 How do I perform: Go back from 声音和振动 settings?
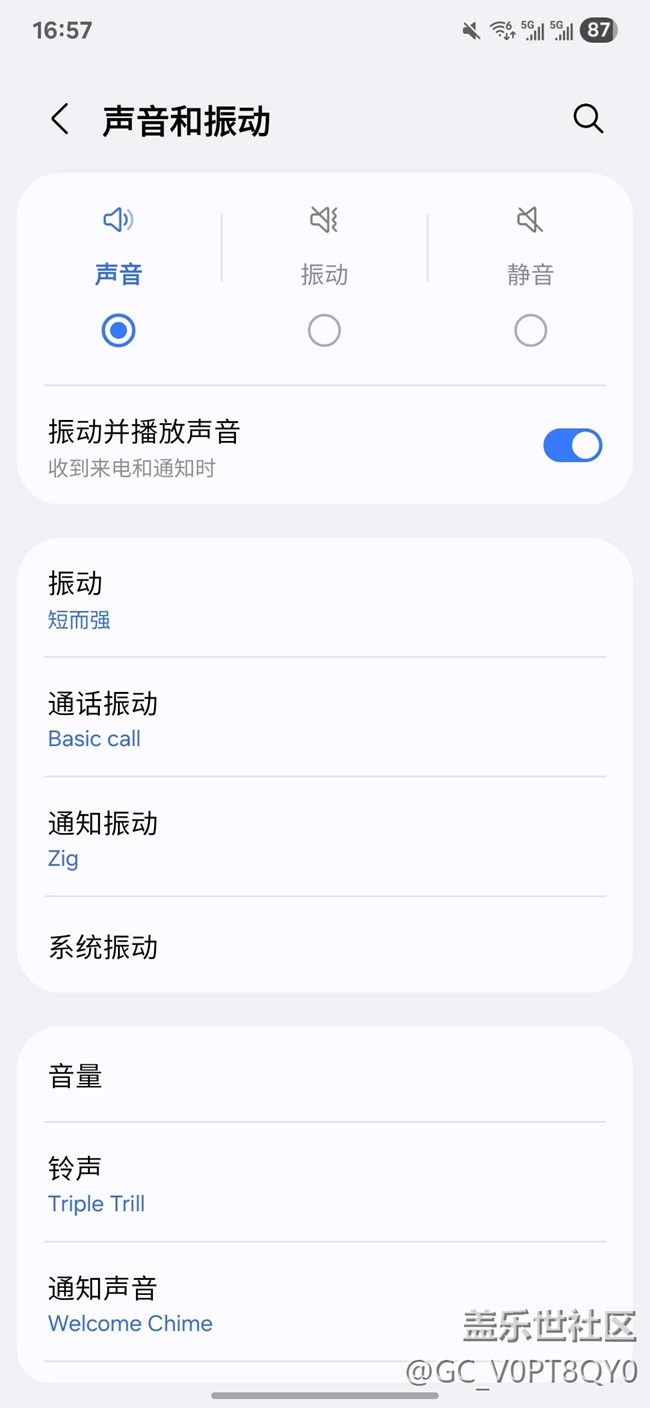coord(60,120)
